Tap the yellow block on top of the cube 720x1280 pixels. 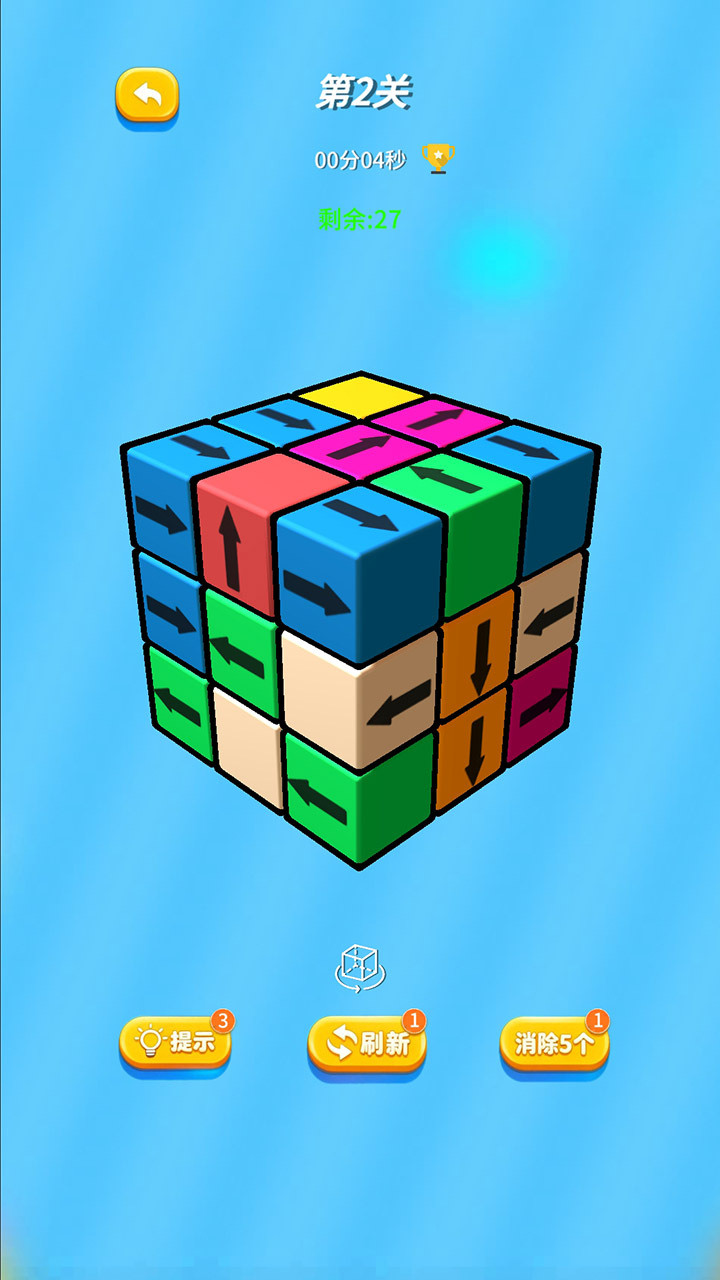[x=346, y=395]
